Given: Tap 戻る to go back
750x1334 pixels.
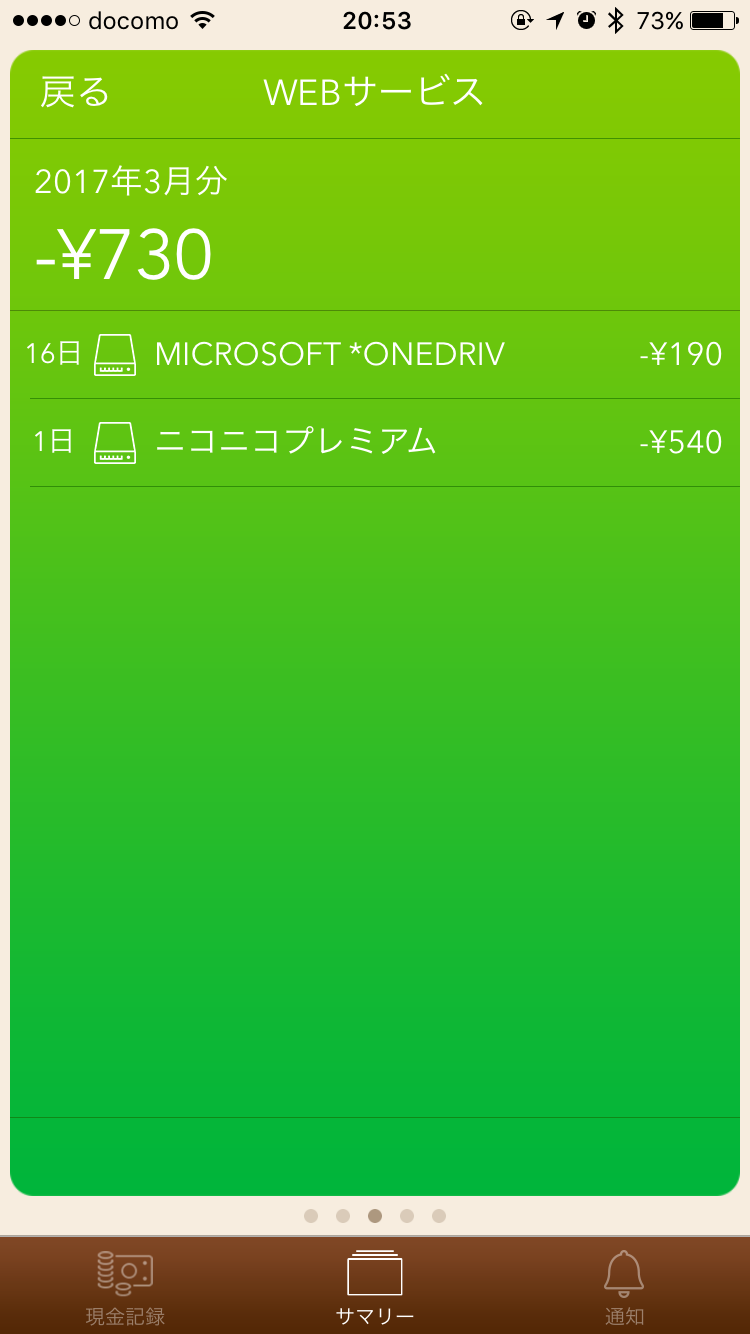Looking at the screenshot, I should point(75,92).
